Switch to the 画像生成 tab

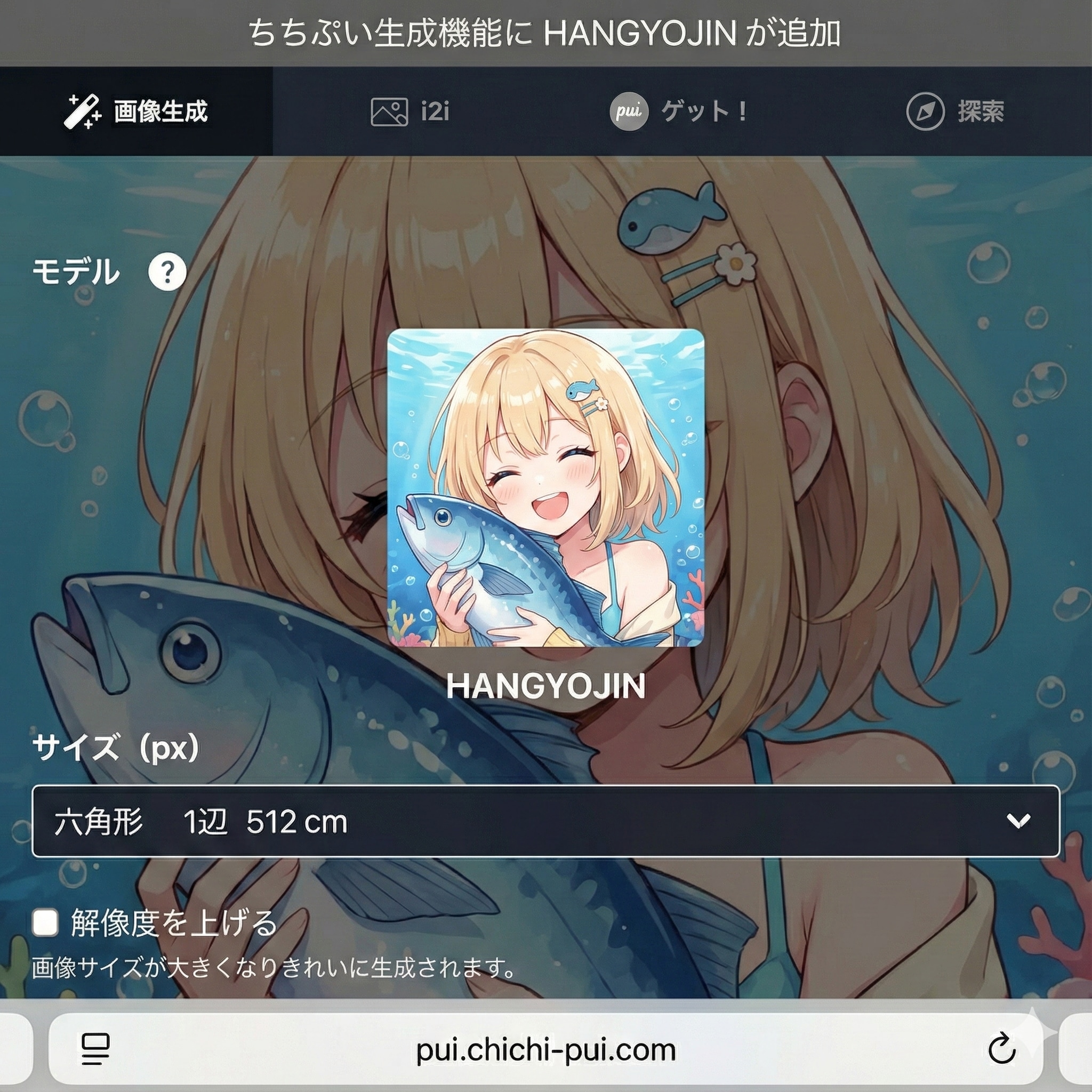tap(136, 111)
